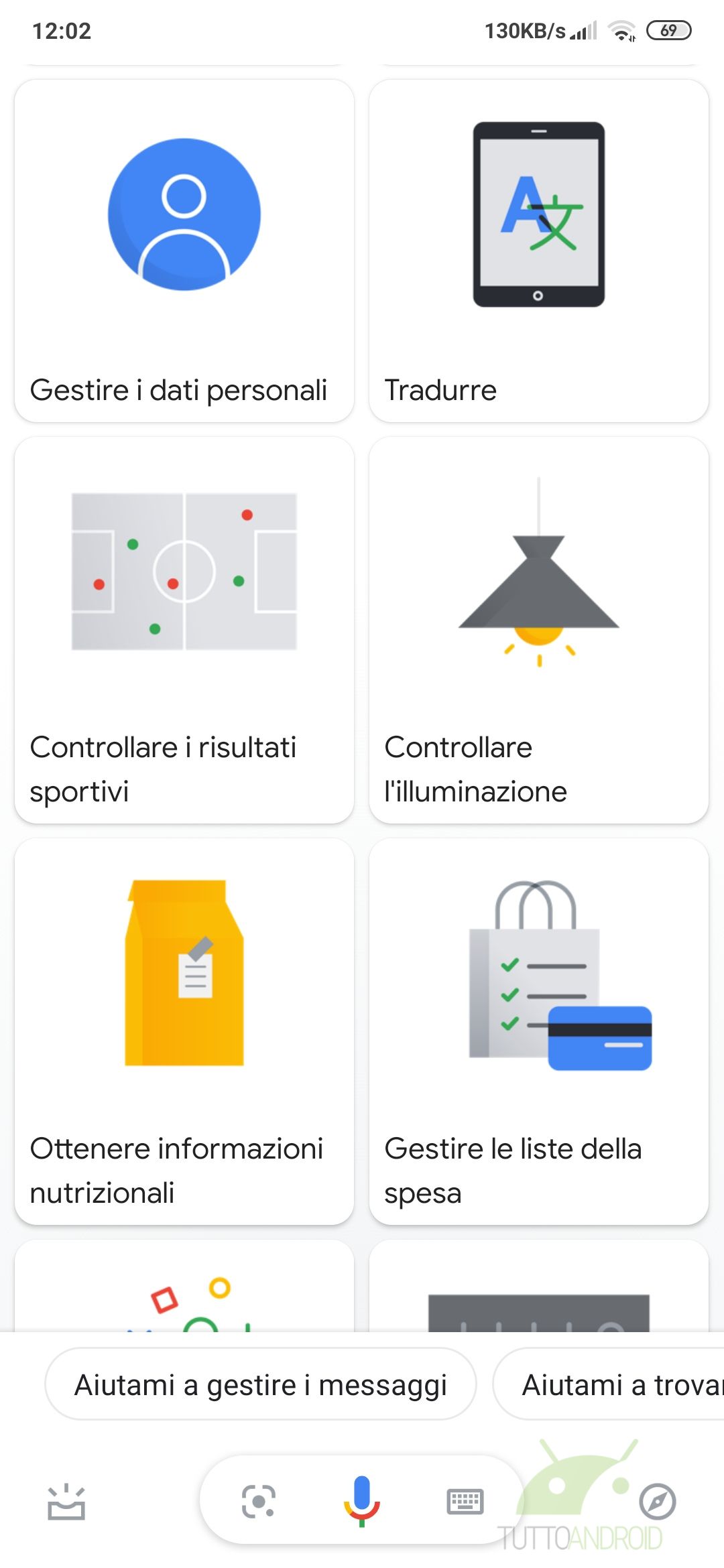Tap the Aiutami a gestire i messaggi chip
The width and height of the screenshot is (724, 1568).
click(260, 1384)
